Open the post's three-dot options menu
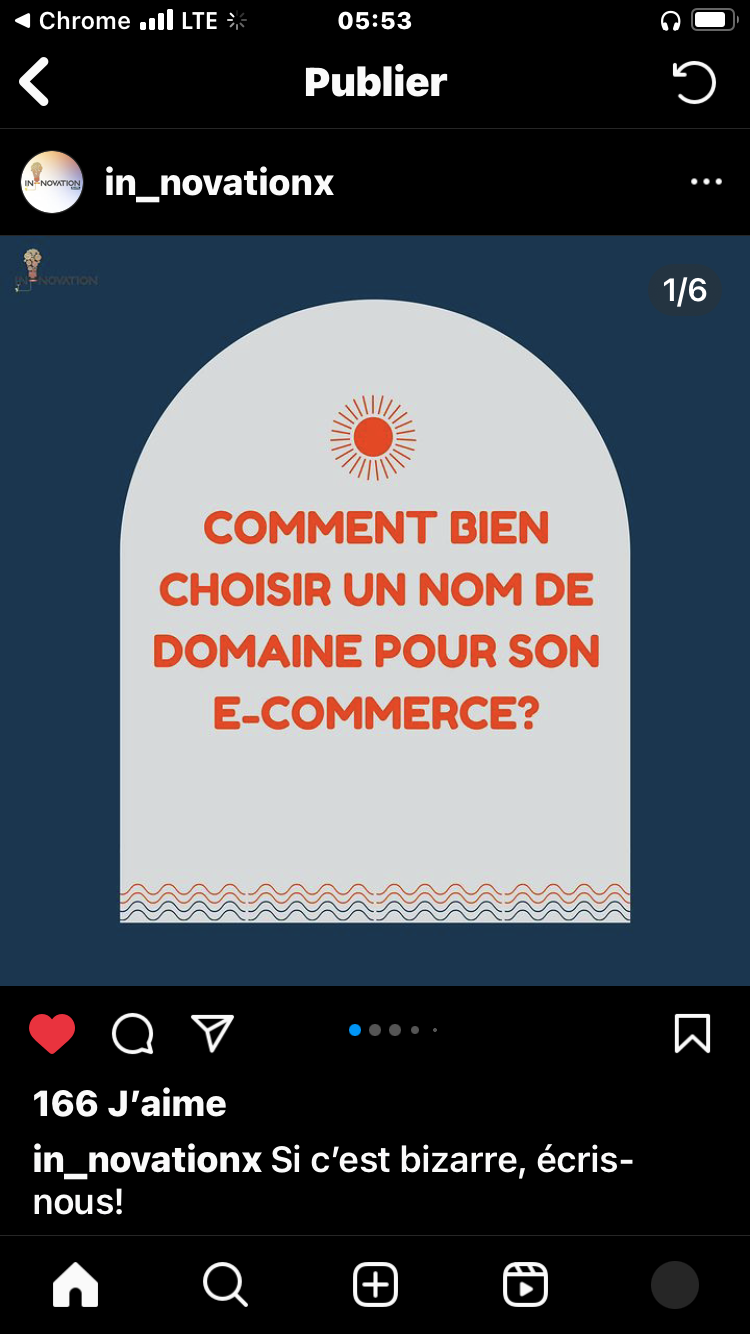The height and width of the screenshot is (1334, 750). pyautogui.click(x=706, y=182)
